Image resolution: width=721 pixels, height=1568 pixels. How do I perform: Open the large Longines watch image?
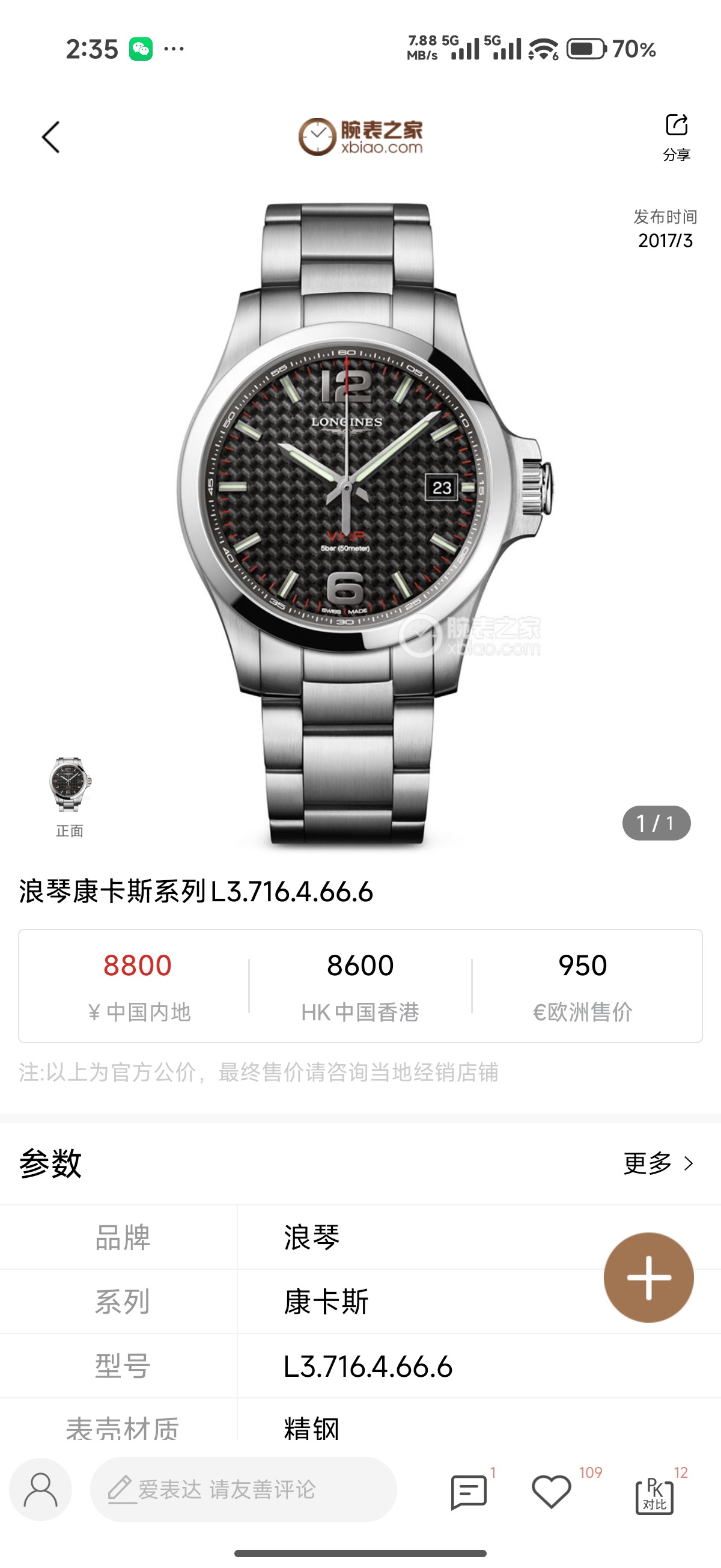tap(365, 524)
